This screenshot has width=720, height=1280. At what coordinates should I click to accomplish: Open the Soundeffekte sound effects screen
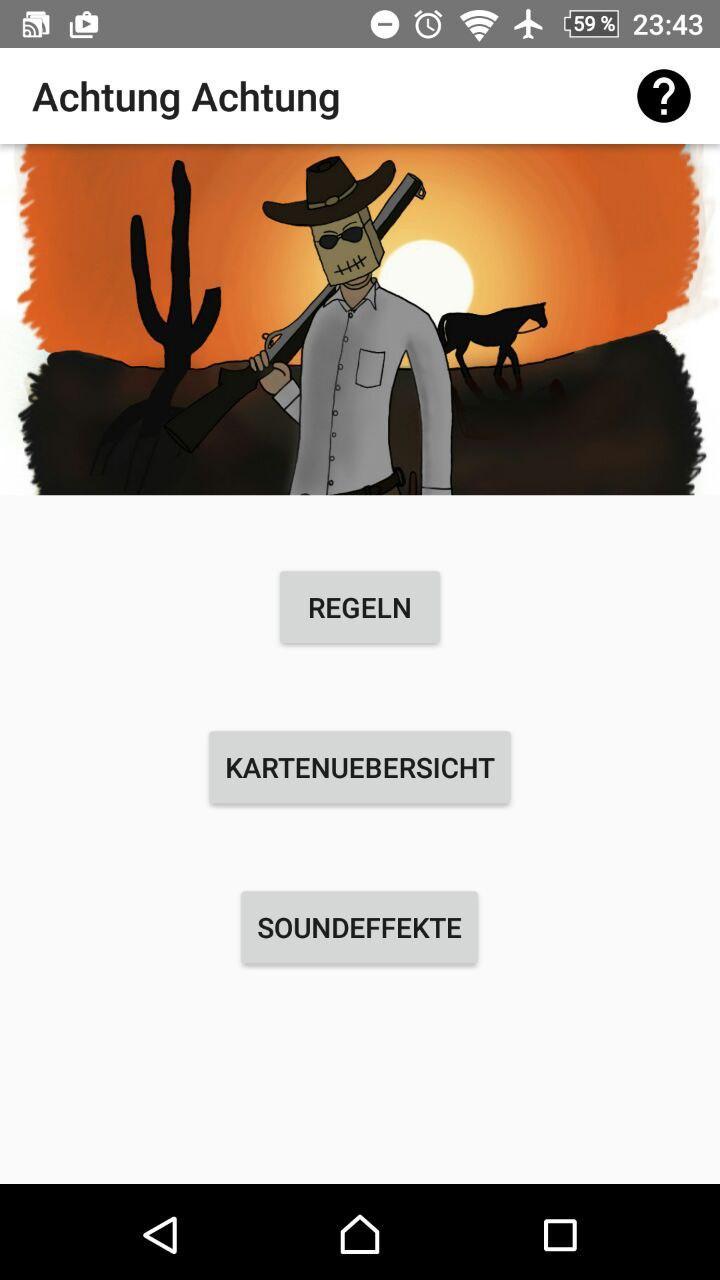point(359,927)
